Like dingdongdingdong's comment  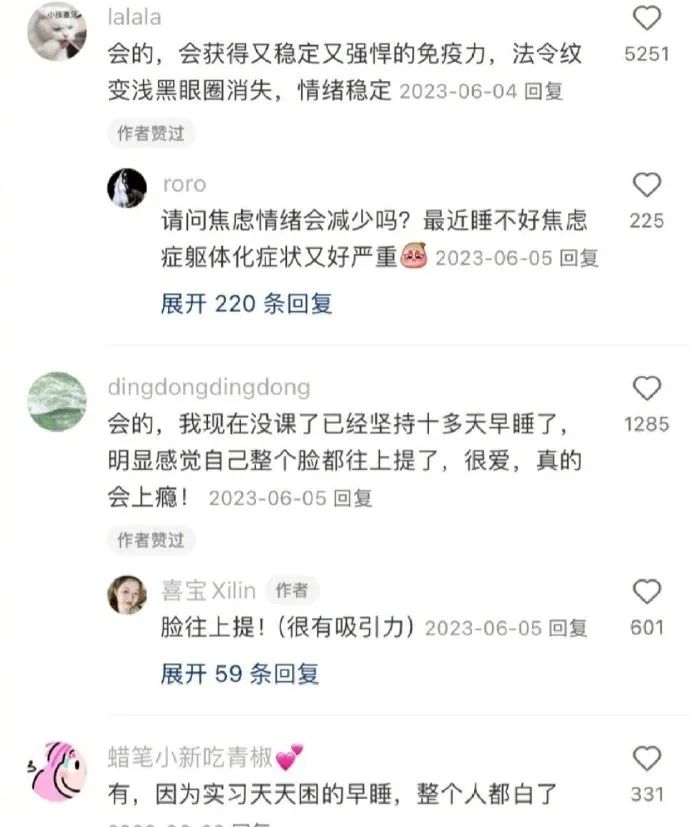pos(647,389)
